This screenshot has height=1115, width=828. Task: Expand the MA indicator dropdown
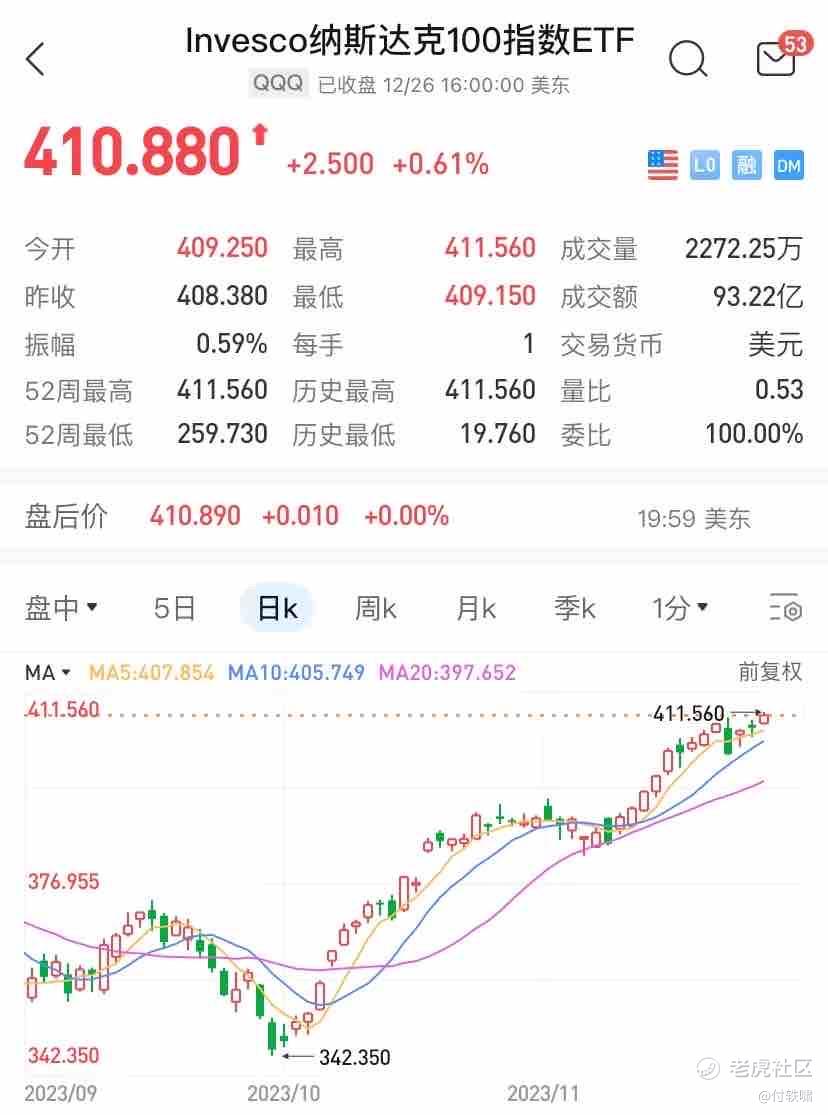tap(44, 672)
